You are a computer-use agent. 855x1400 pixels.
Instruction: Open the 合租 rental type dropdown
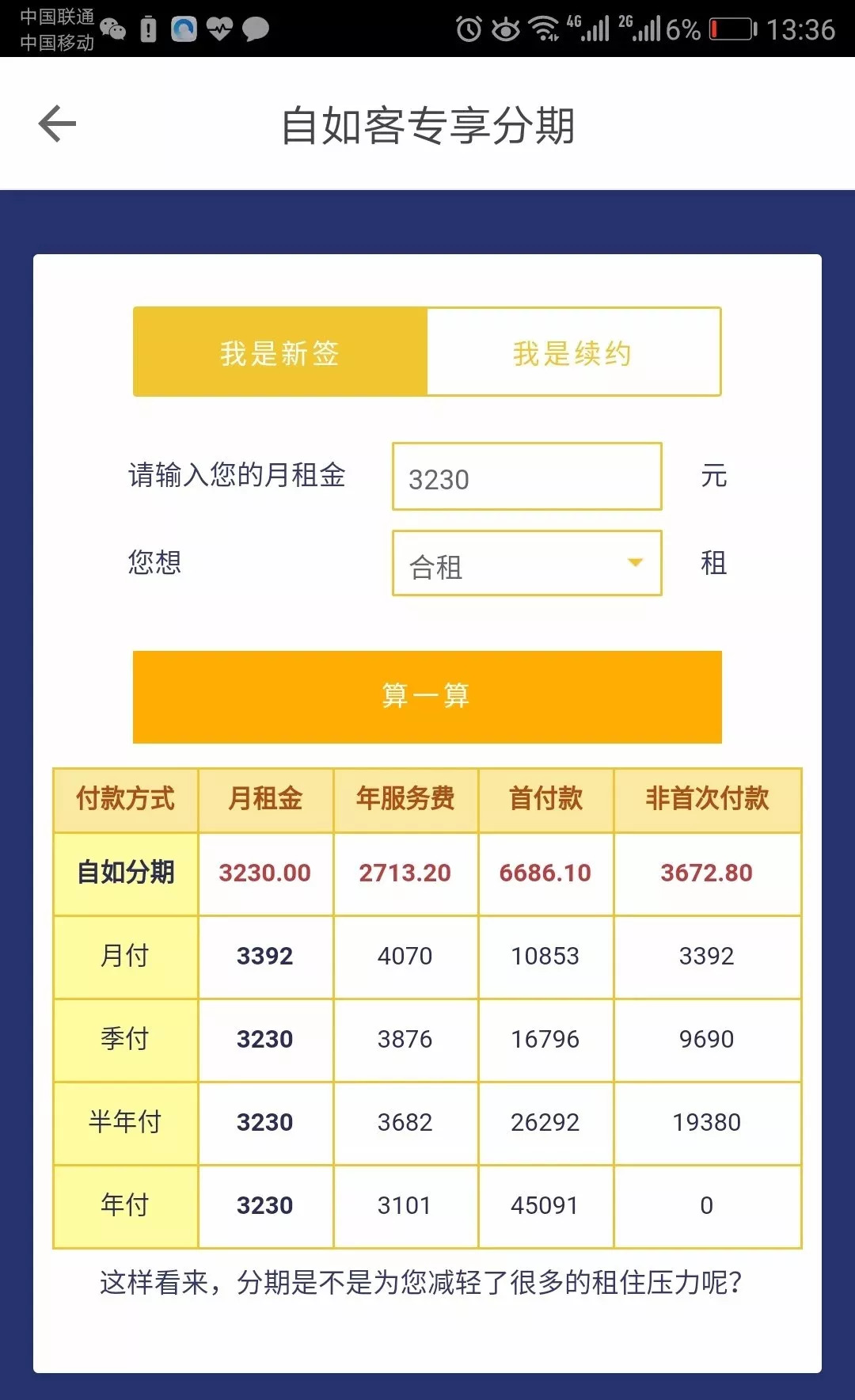(x=526, y=564)
